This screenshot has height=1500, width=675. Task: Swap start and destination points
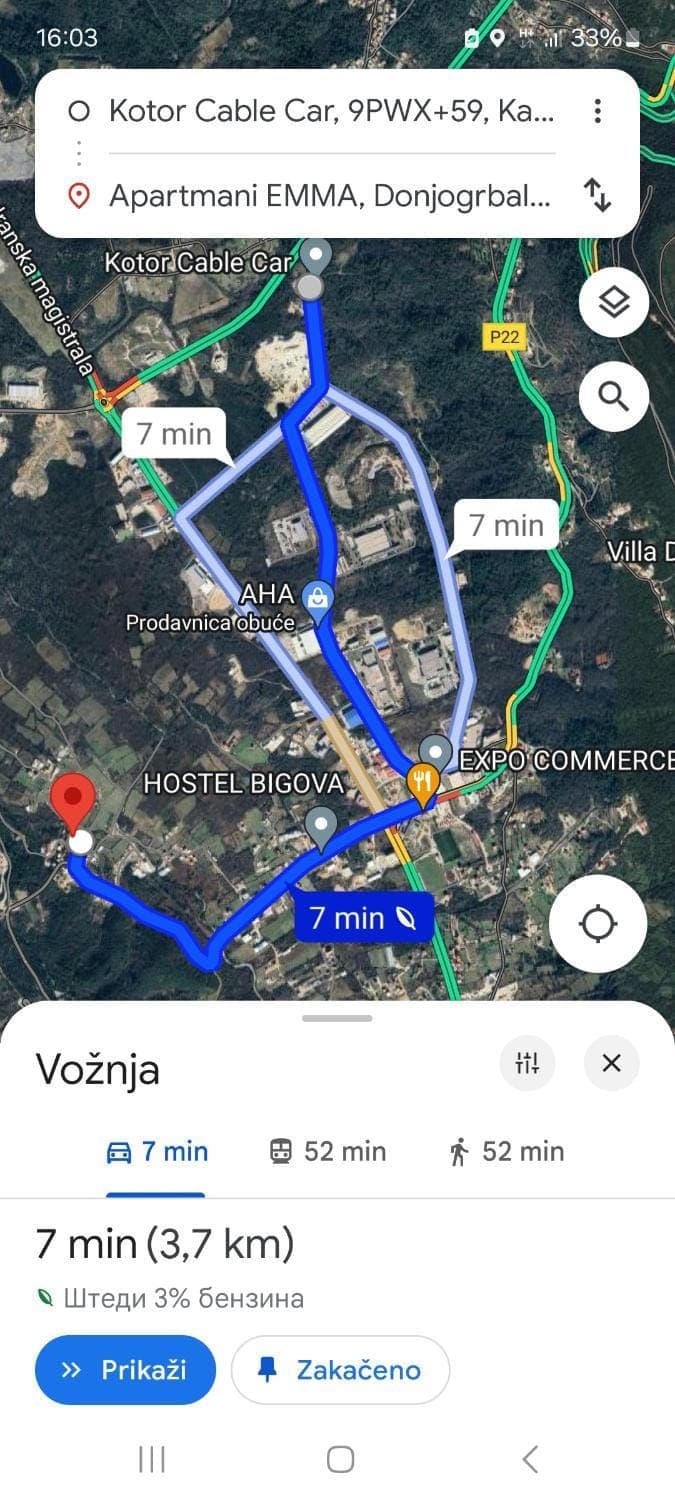pos(597,195)
